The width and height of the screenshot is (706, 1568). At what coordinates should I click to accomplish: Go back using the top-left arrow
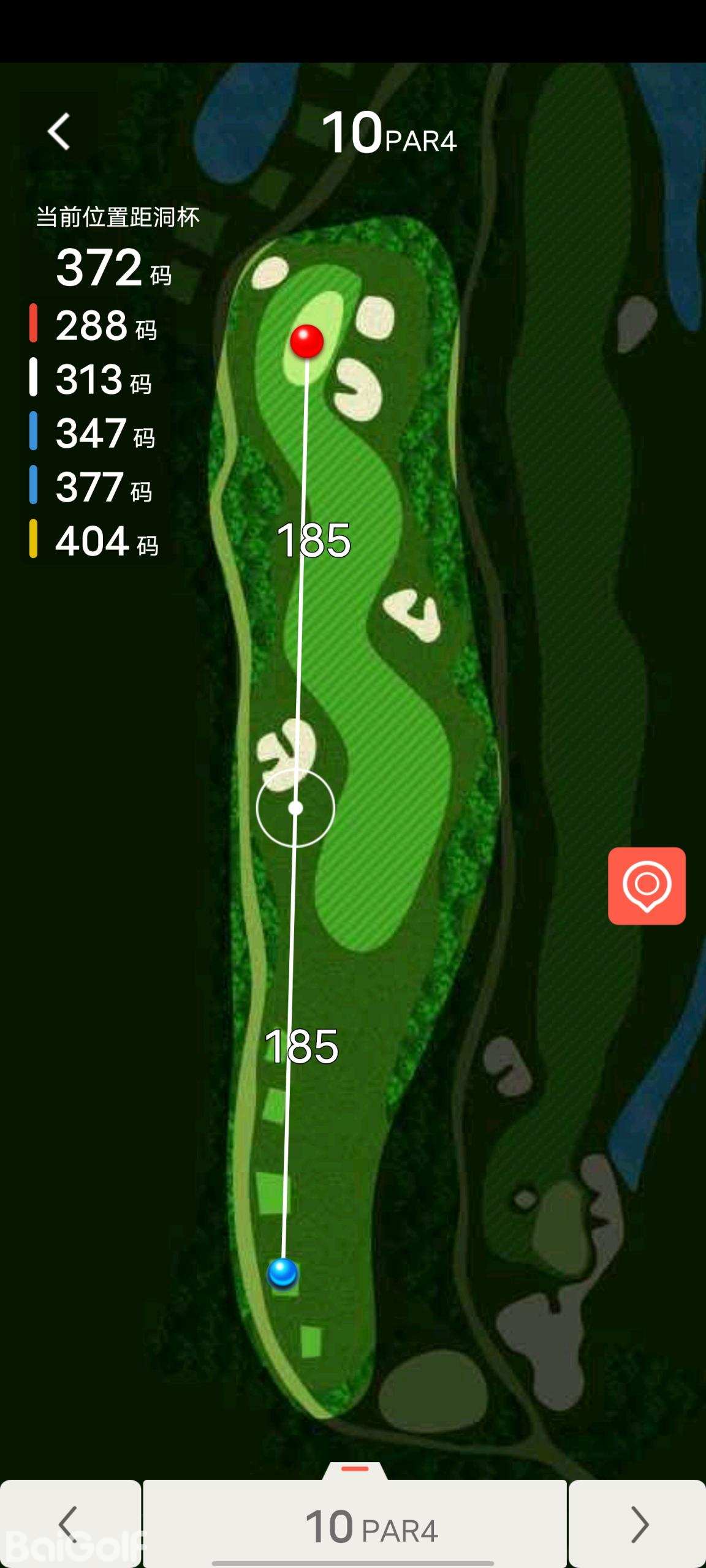pos(59,131)
